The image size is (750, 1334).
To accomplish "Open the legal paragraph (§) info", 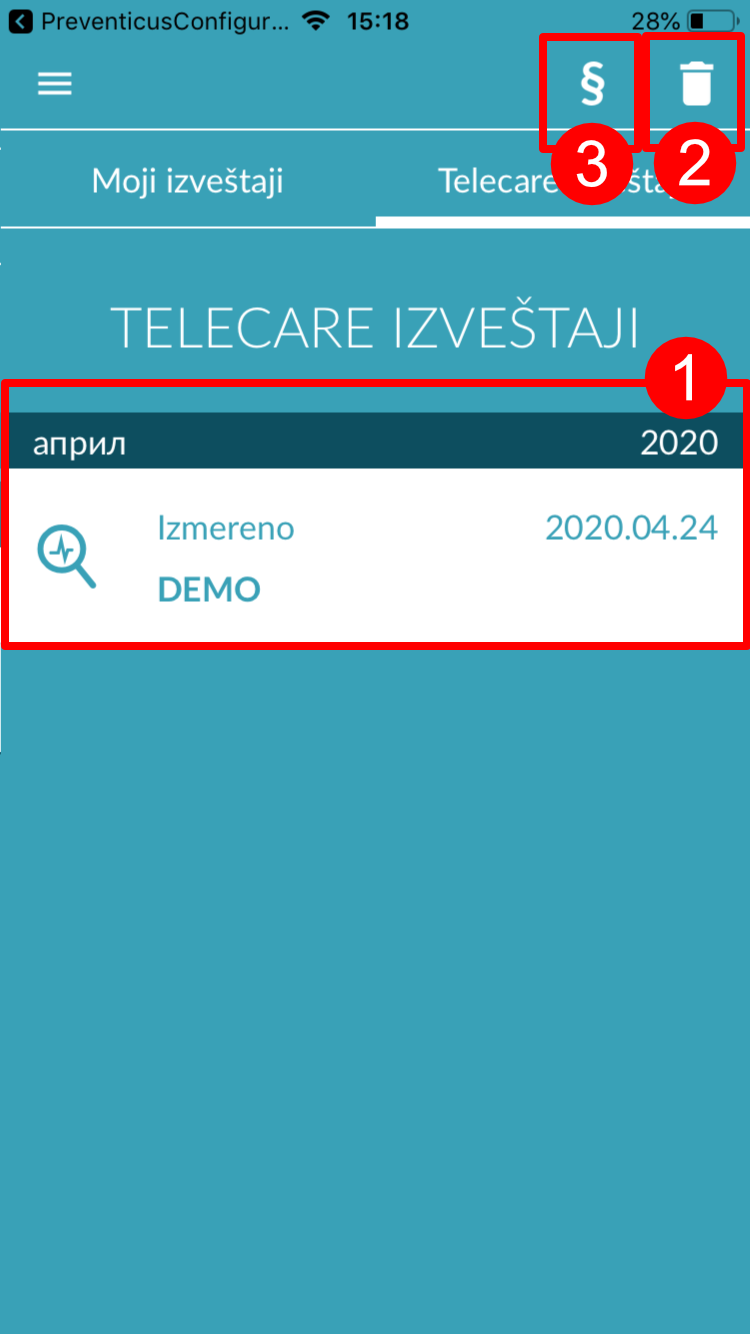I will (592, 84).
